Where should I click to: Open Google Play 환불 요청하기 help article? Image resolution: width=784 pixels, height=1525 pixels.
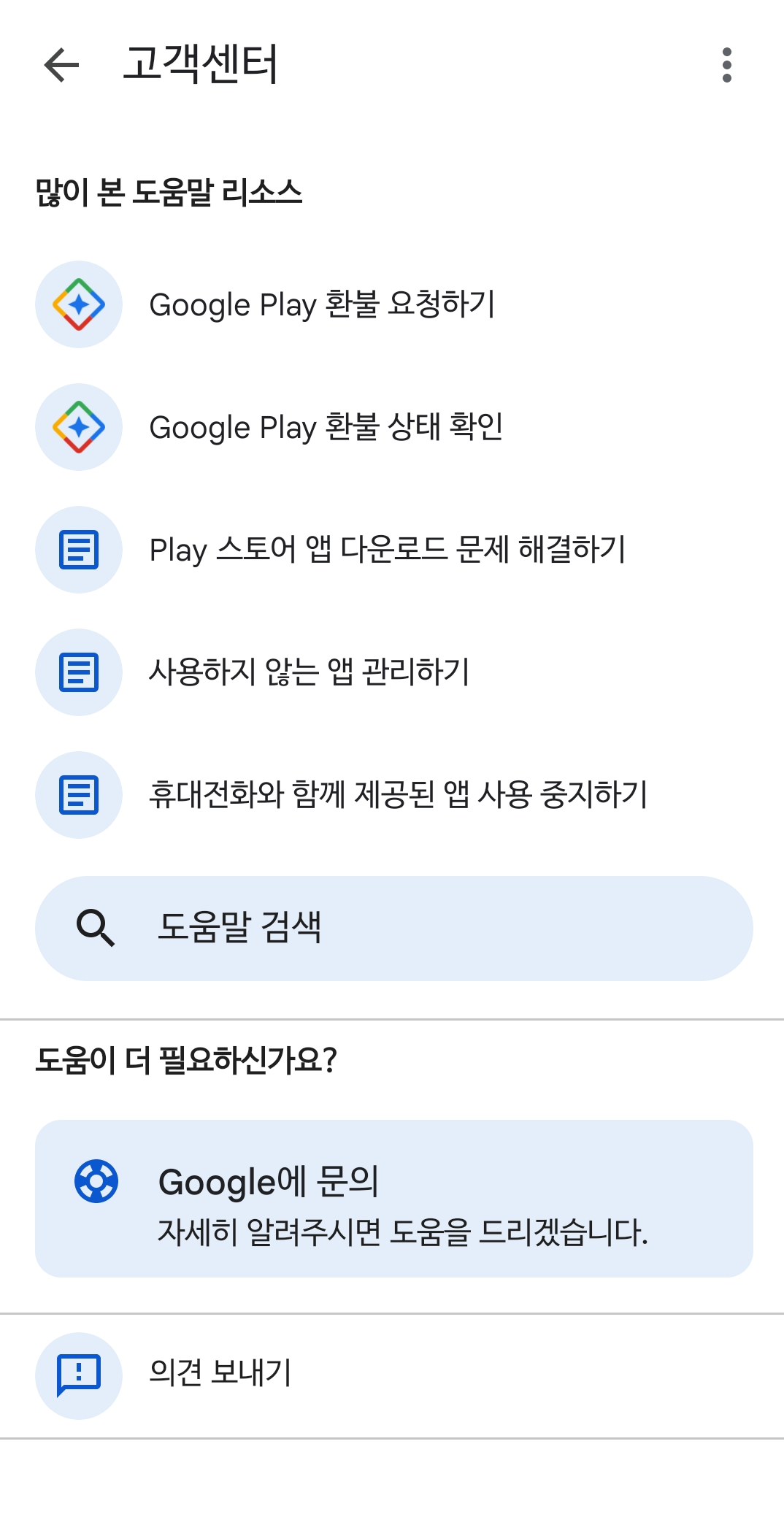(392, 304)
